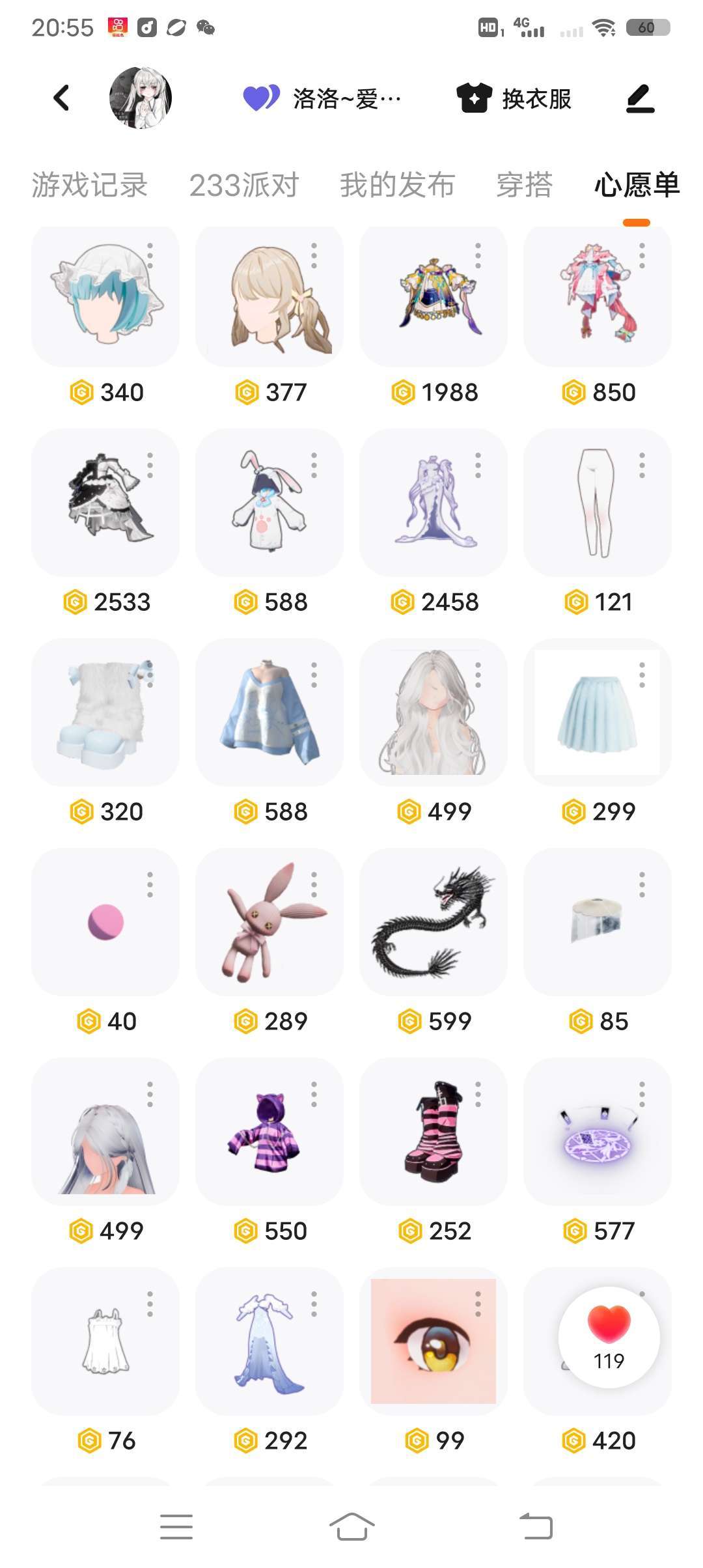Open the purple striped hoodie priced 550

pyautogui.click(x=269, y=1131)
